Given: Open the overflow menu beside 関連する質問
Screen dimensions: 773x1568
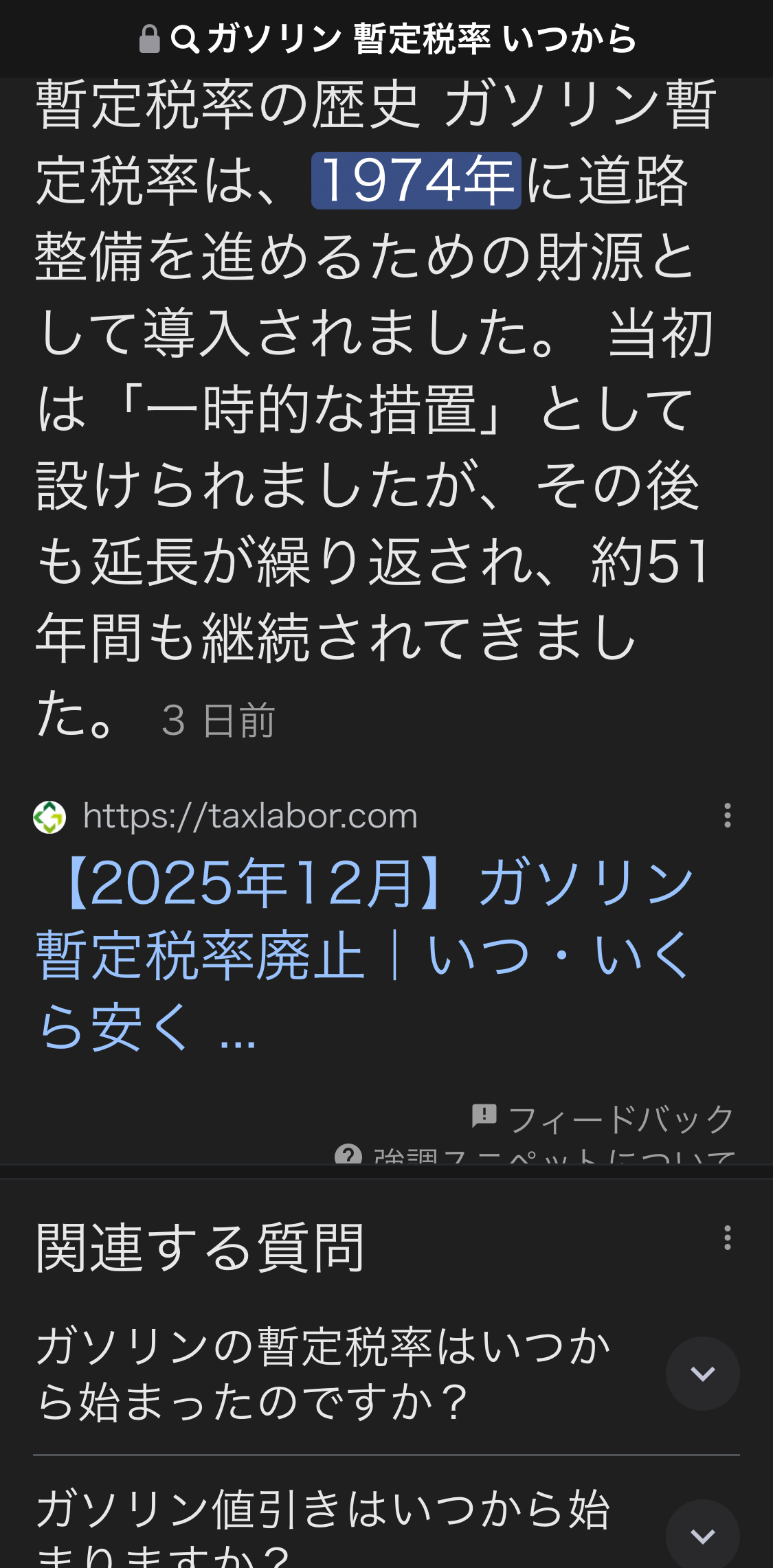Looking at the screenshot, I should coord(727,1238).
